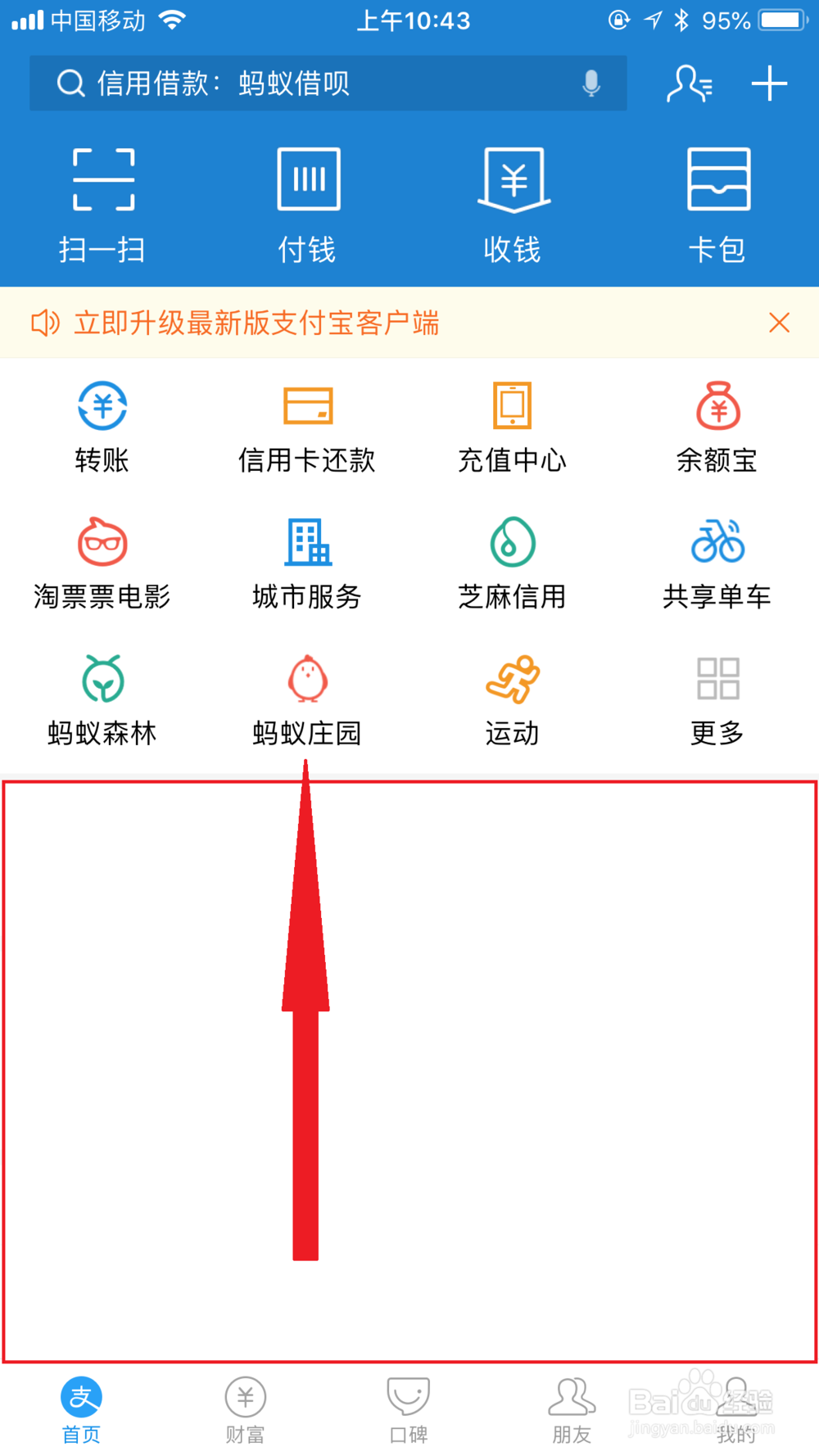Dismiss the upgrade notification banner
This screenshot has height=1456, width=819.
point(780,323)
